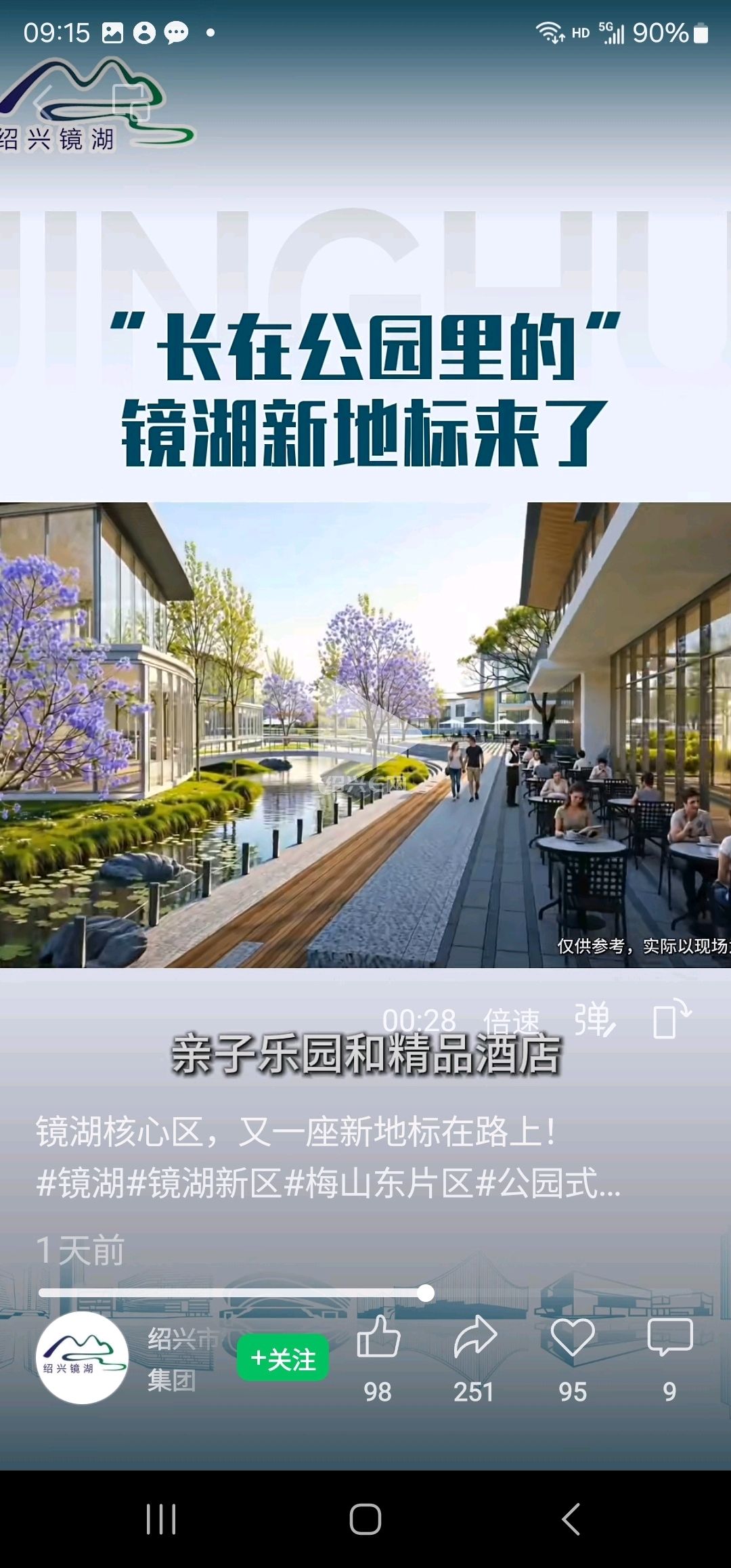Viewport: 731px width, 1568px height.
Task: Open the 绍兴镜湖 avatar profile
Action: pyautogui.click(x=82, y=1358)
